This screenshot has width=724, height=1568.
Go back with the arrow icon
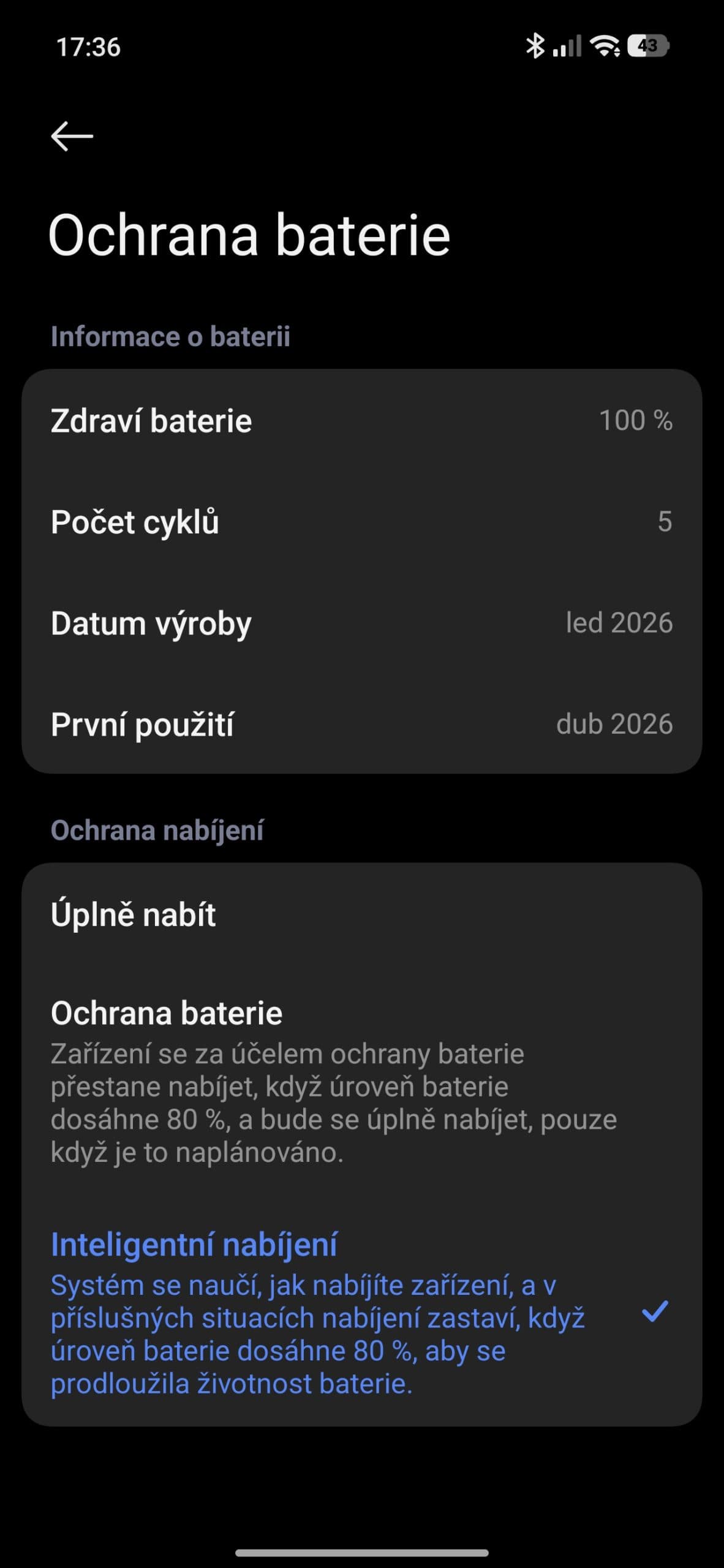click(72, 136)
